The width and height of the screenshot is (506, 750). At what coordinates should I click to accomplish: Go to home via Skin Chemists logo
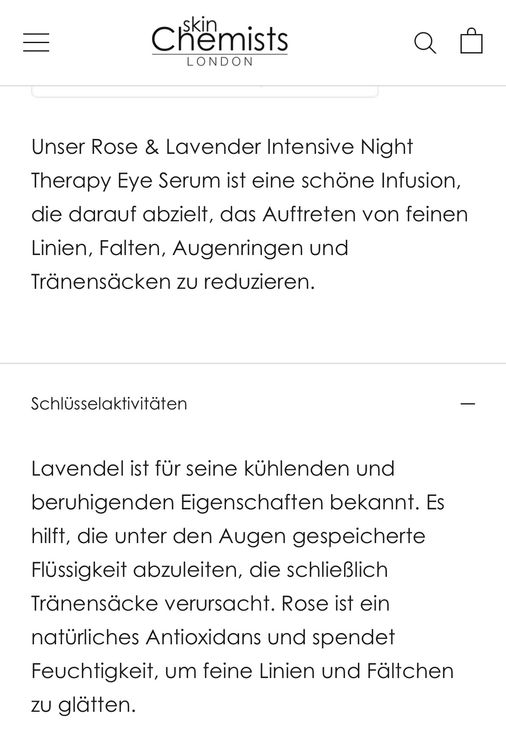tap(220, 42)
